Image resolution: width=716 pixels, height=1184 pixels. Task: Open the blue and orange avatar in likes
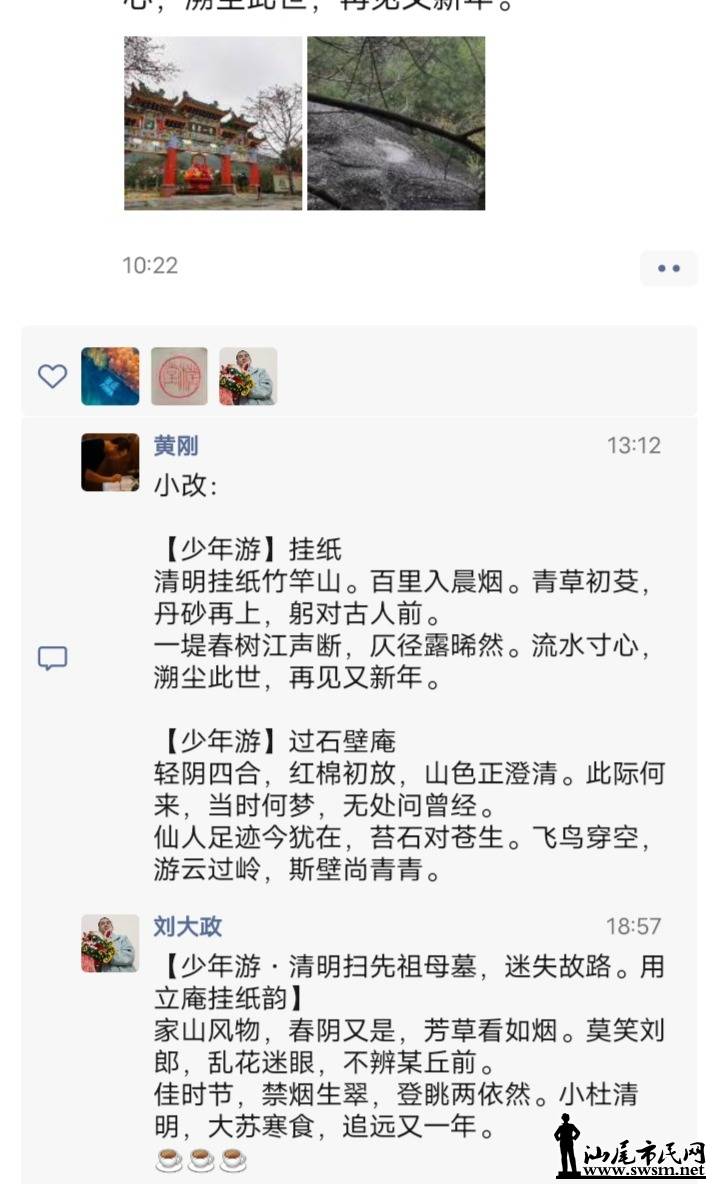tap(110, 376)
